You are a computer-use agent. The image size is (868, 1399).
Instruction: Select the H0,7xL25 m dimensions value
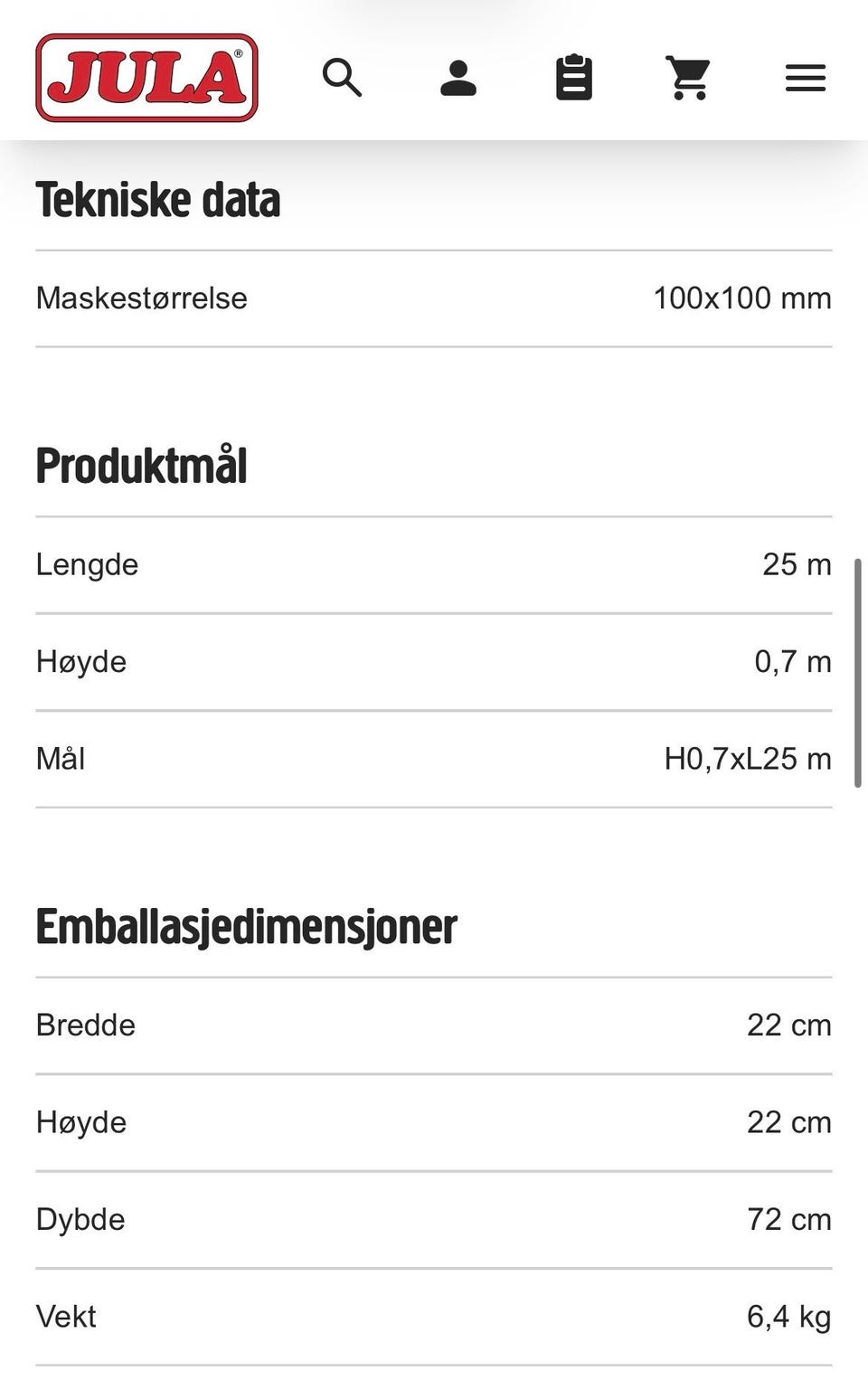coord(748,759)
